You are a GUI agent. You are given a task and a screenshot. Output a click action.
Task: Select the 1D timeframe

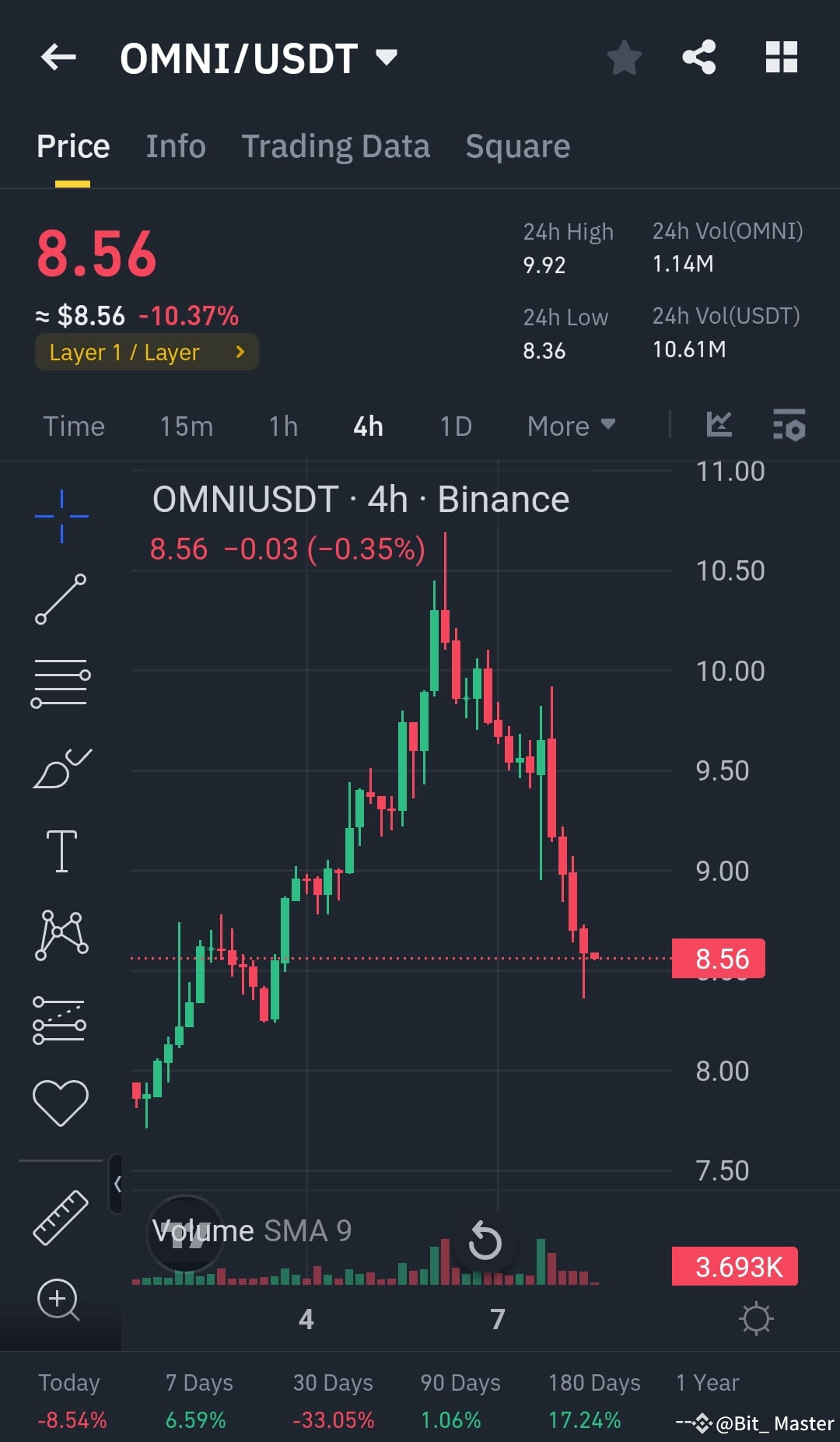coord(456,426)
